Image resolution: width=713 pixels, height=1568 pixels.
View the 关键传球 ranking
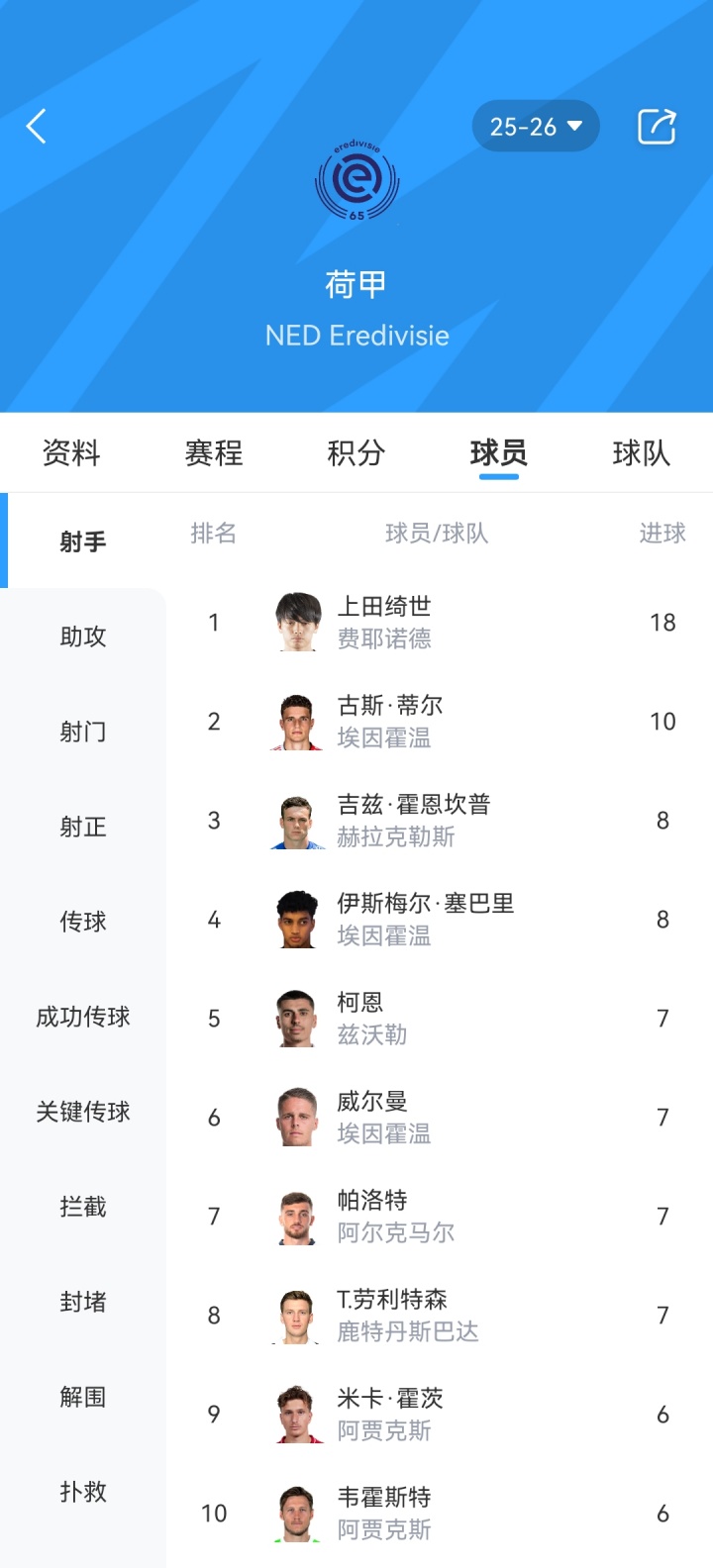83,1112
